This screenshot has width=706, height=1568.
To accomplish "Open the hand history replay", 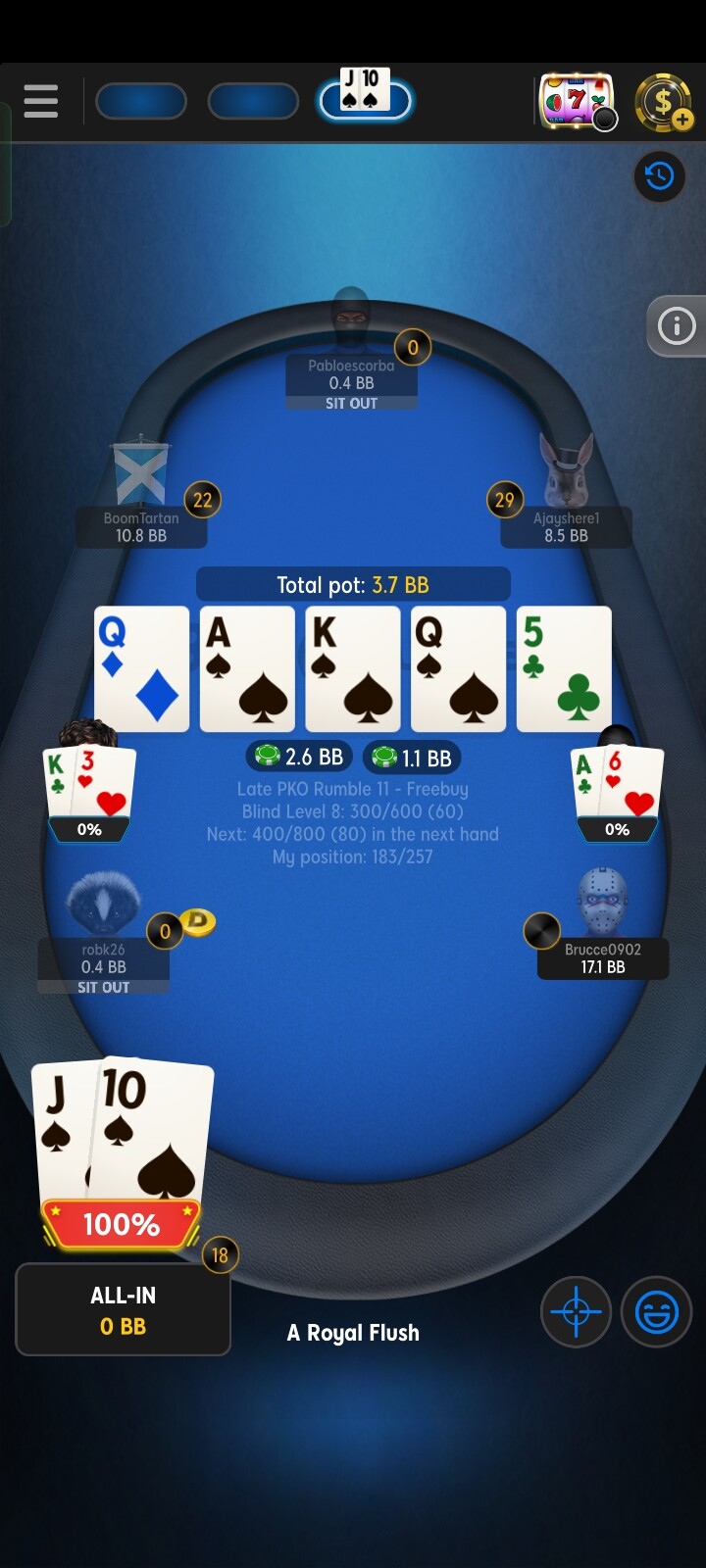I will [x=659, y=176].
